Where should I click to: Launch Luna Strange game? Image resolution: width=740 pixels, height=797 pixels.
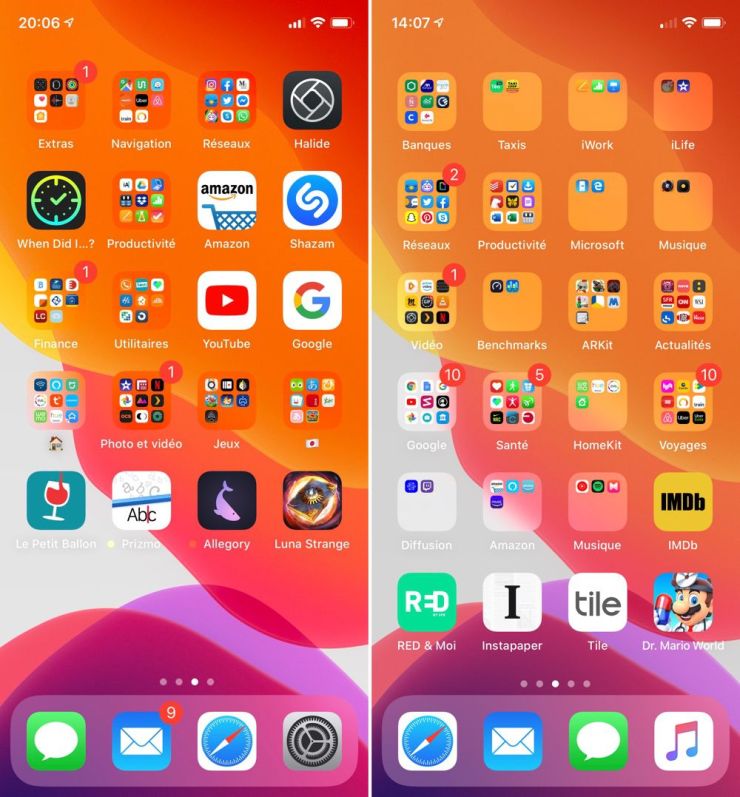[312, 501]
